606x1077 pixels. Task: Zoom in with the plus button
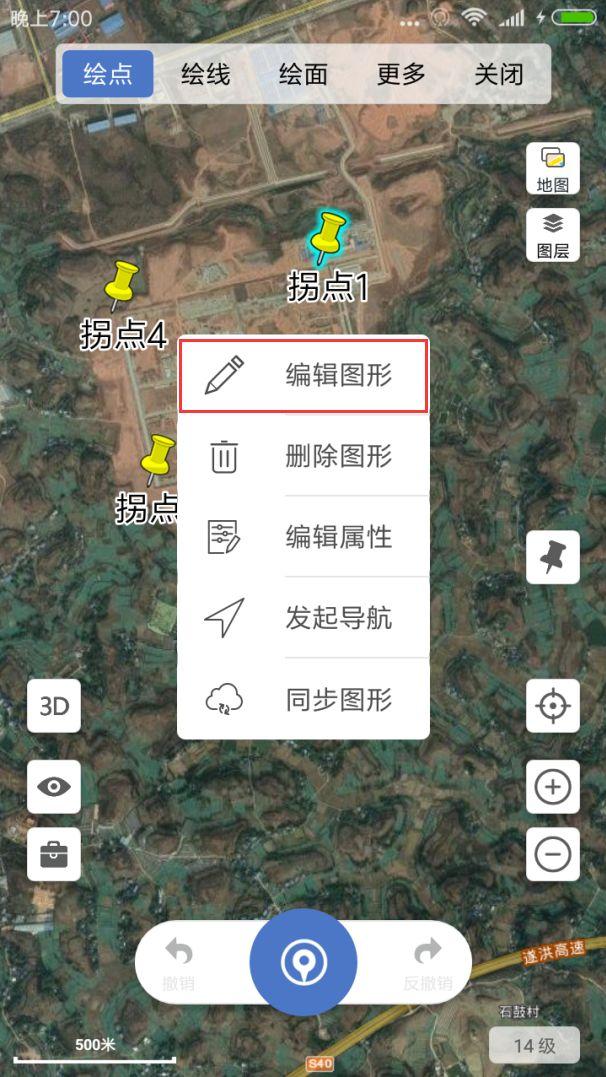tap(552, 787)
